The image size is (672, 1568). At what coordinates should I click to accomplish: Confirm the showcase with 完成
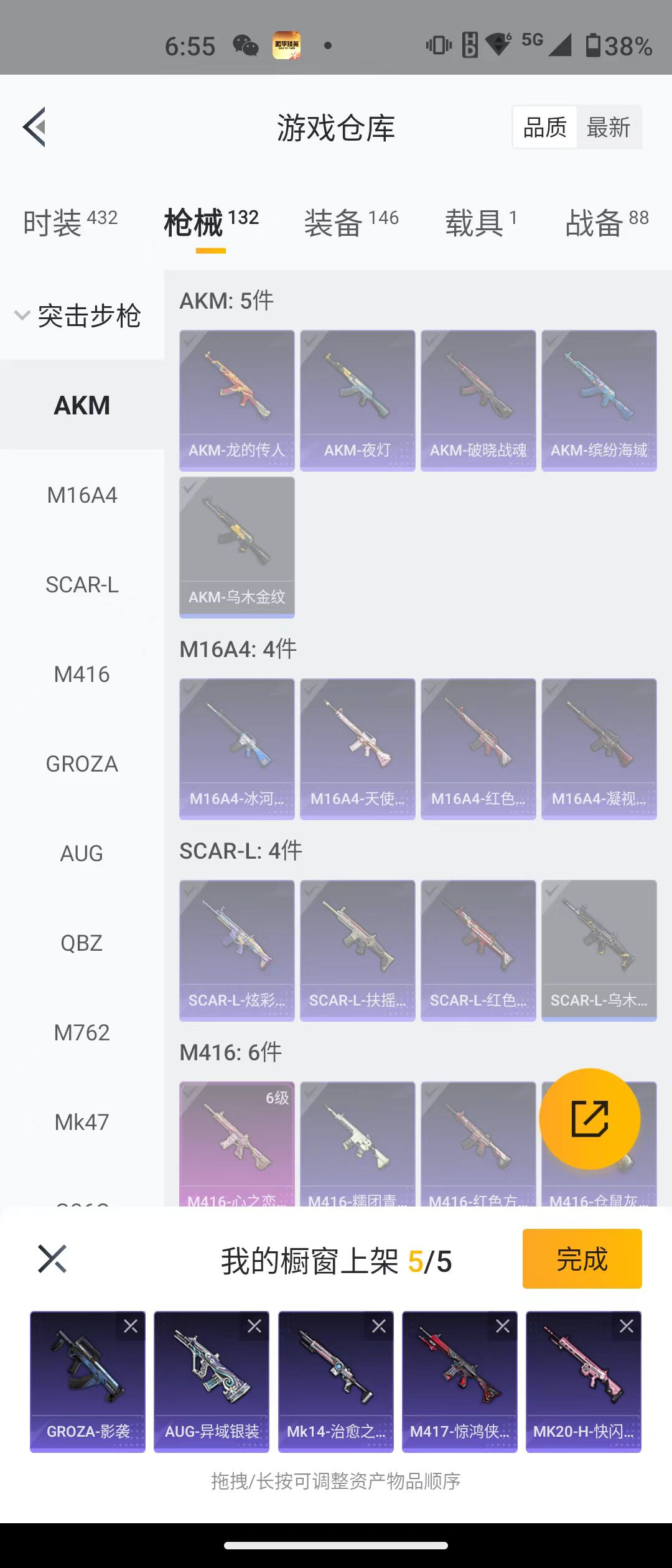click(x=582, y=1259)
